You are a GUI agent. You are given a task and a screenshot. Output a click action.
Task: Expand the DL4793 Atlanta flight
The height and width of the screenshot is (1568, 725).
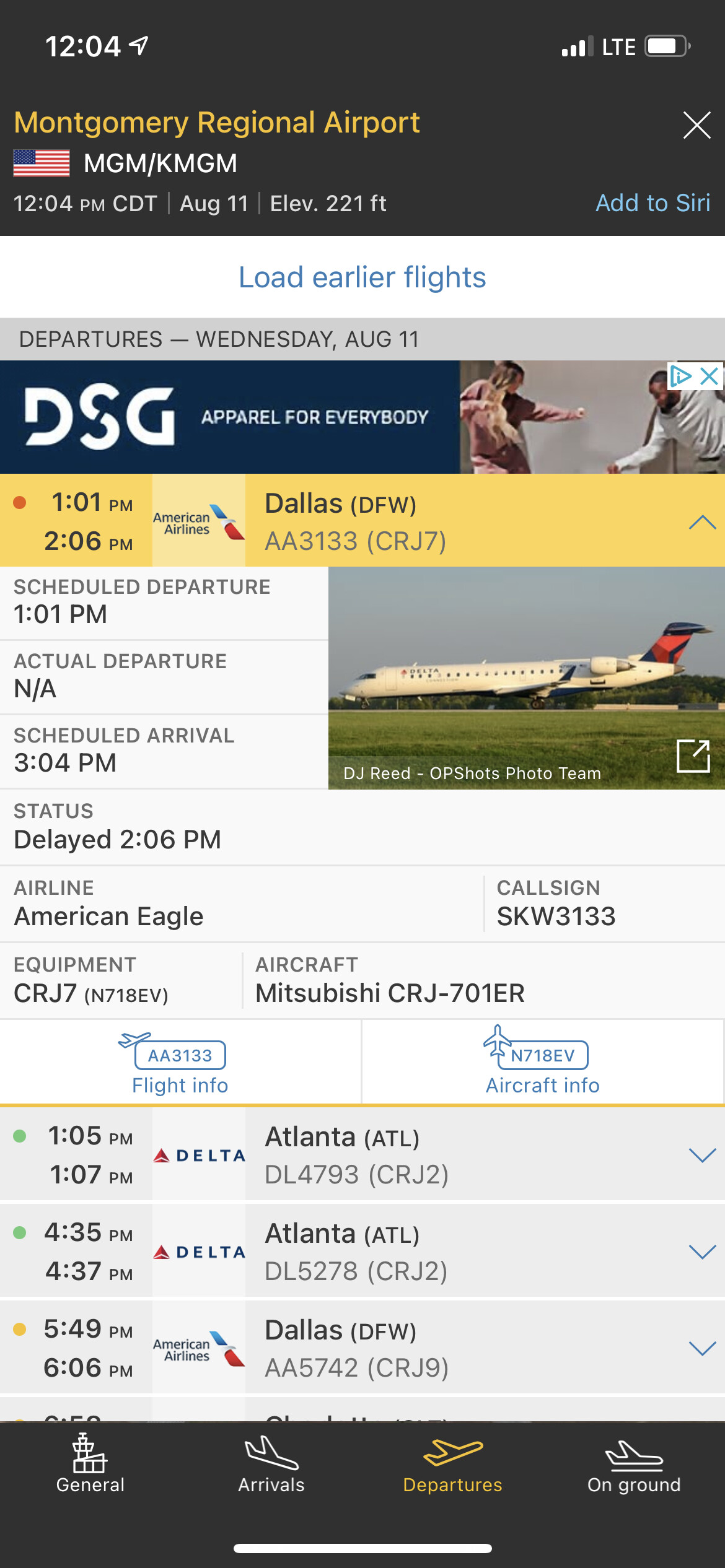click(702, 1154)
